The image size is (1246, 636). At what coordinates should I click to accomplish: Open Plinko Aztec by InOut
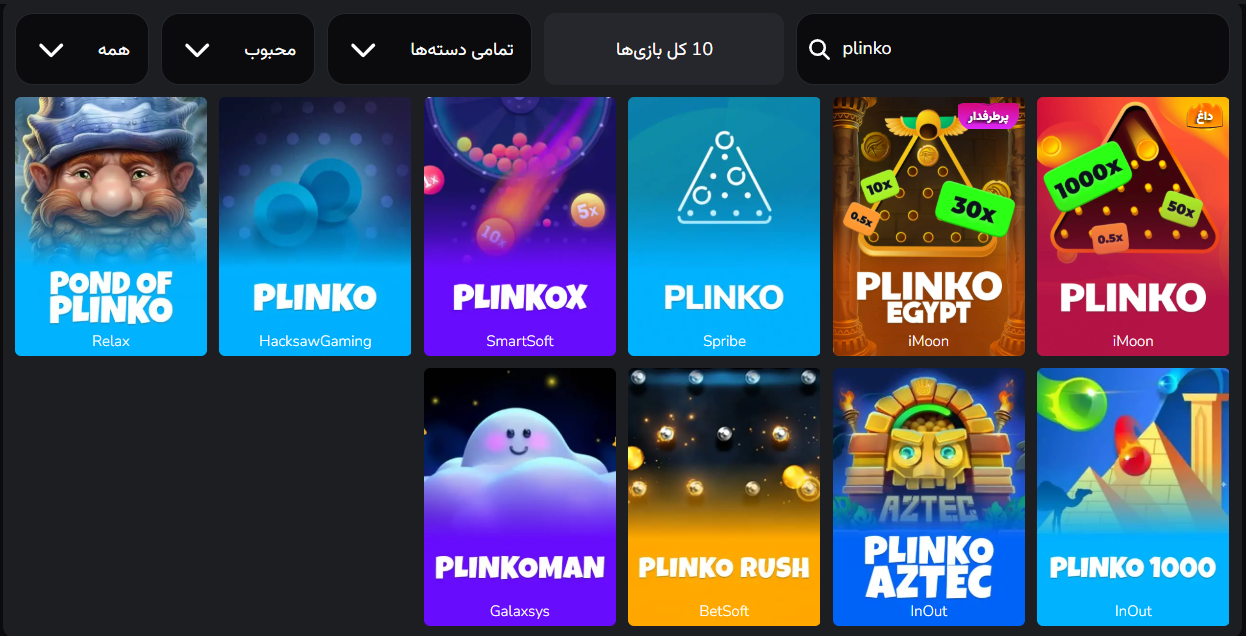coord(929,496)
